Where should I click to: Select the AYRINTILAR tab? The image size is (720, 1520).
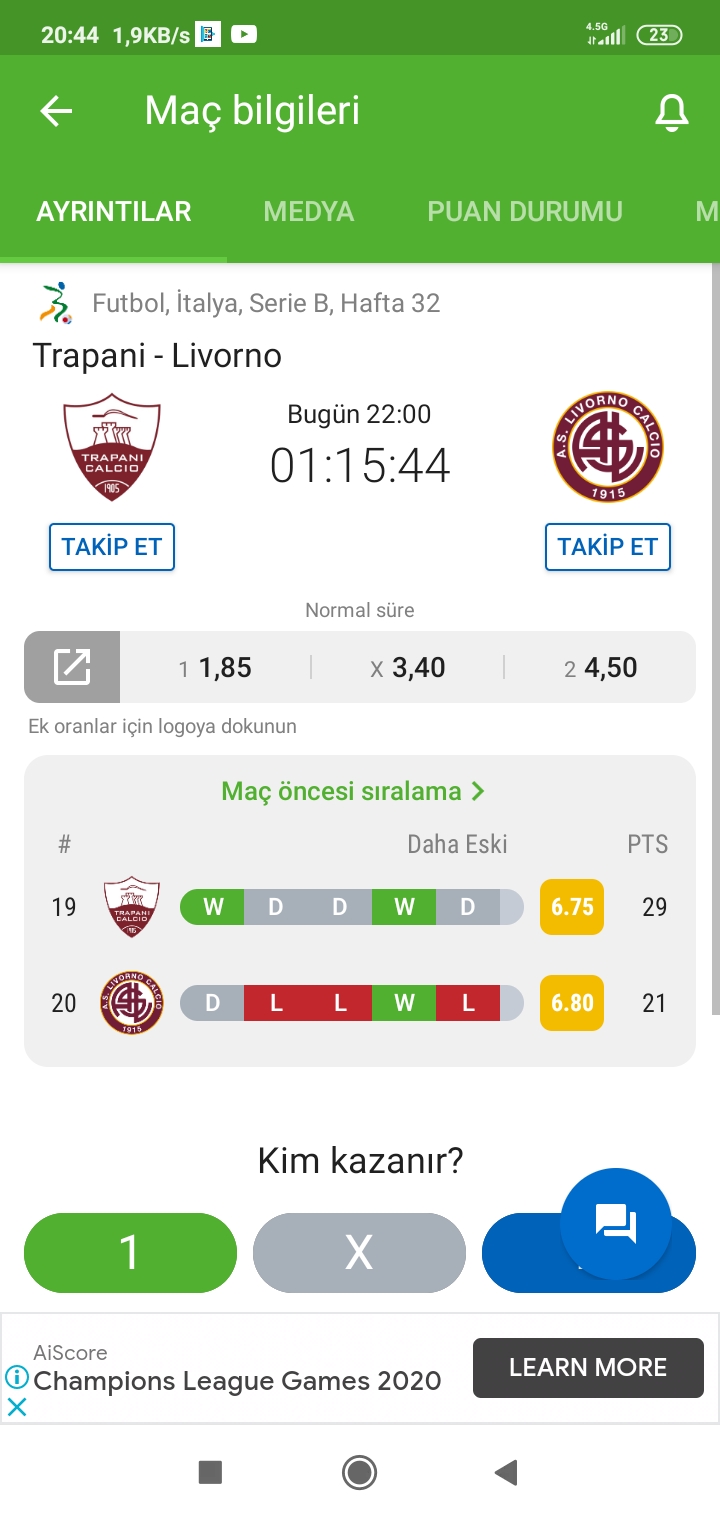tap(114, 212)
